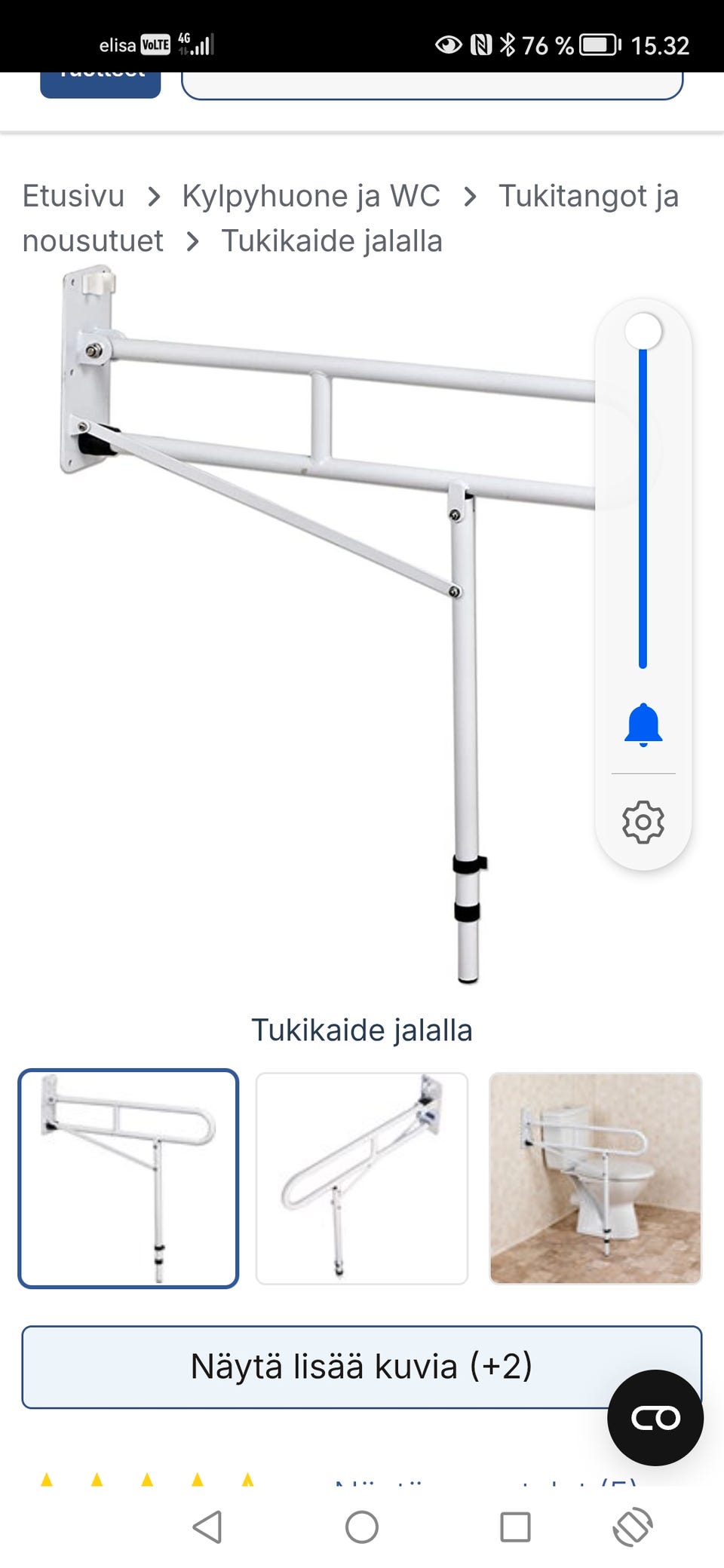Tap the battery indicator in the status bar
This screenshot has height=1568, width=724.
(x=600, y=44)
